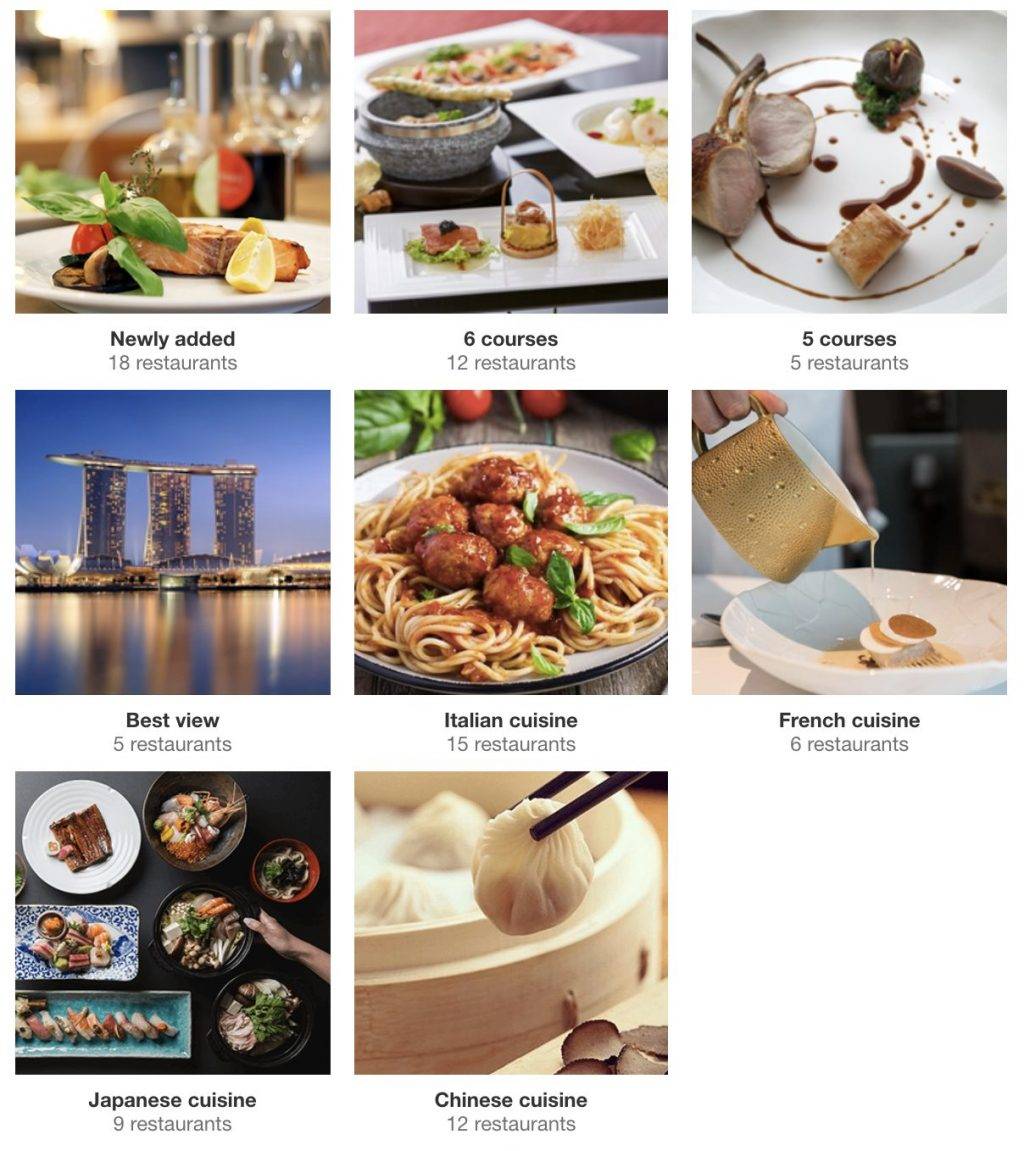Select the 5 courses title link
This screenshot has height=1151, width=1024.
point(850,339)
